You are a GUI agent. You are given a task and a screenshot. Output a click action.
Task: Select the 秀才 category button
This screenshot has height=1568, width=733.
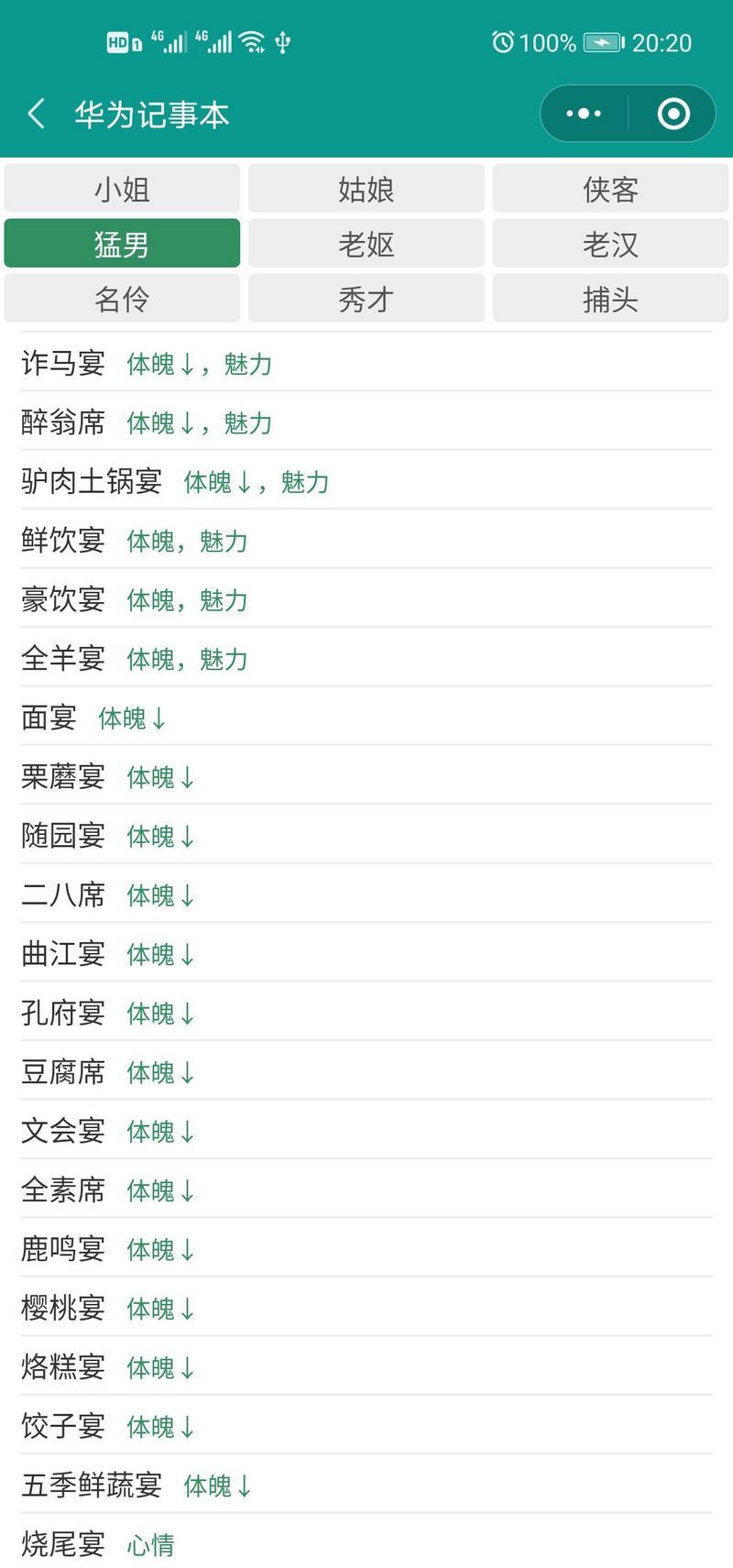[366, 298]
